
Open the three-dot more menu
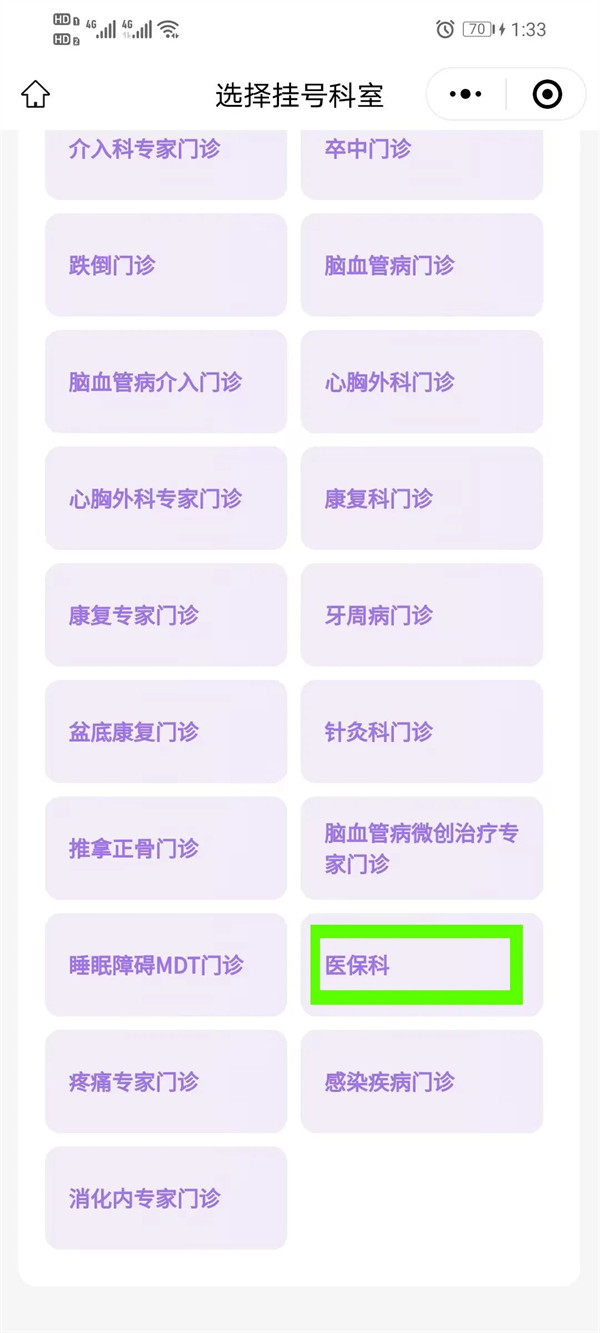point(466,95)
